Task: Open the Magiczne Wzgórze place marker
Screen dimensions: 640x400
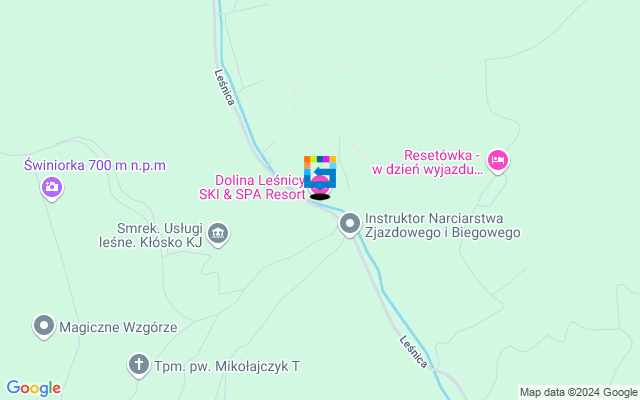Action: [44, 326]
